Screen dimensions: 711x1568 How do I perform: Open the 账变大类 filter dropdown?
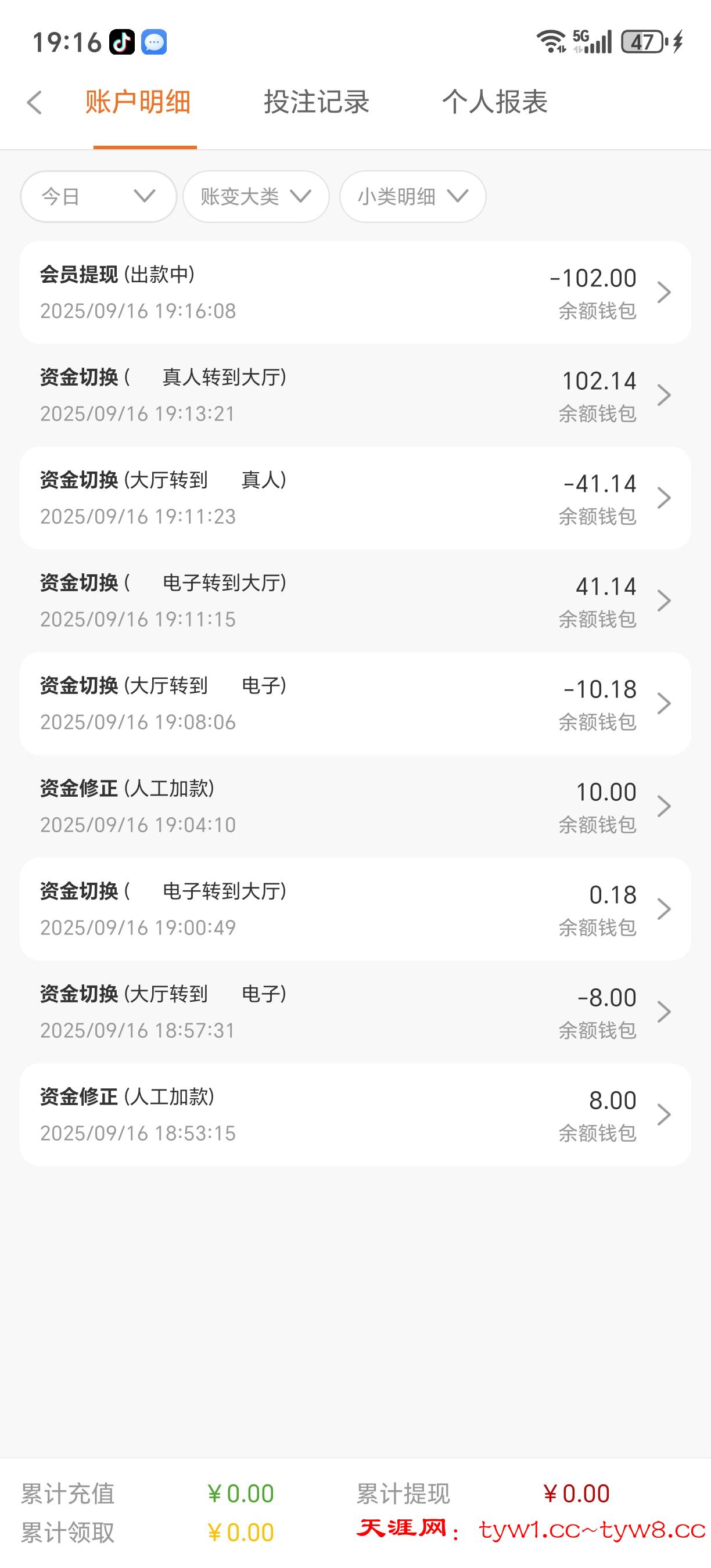point(256,197)
